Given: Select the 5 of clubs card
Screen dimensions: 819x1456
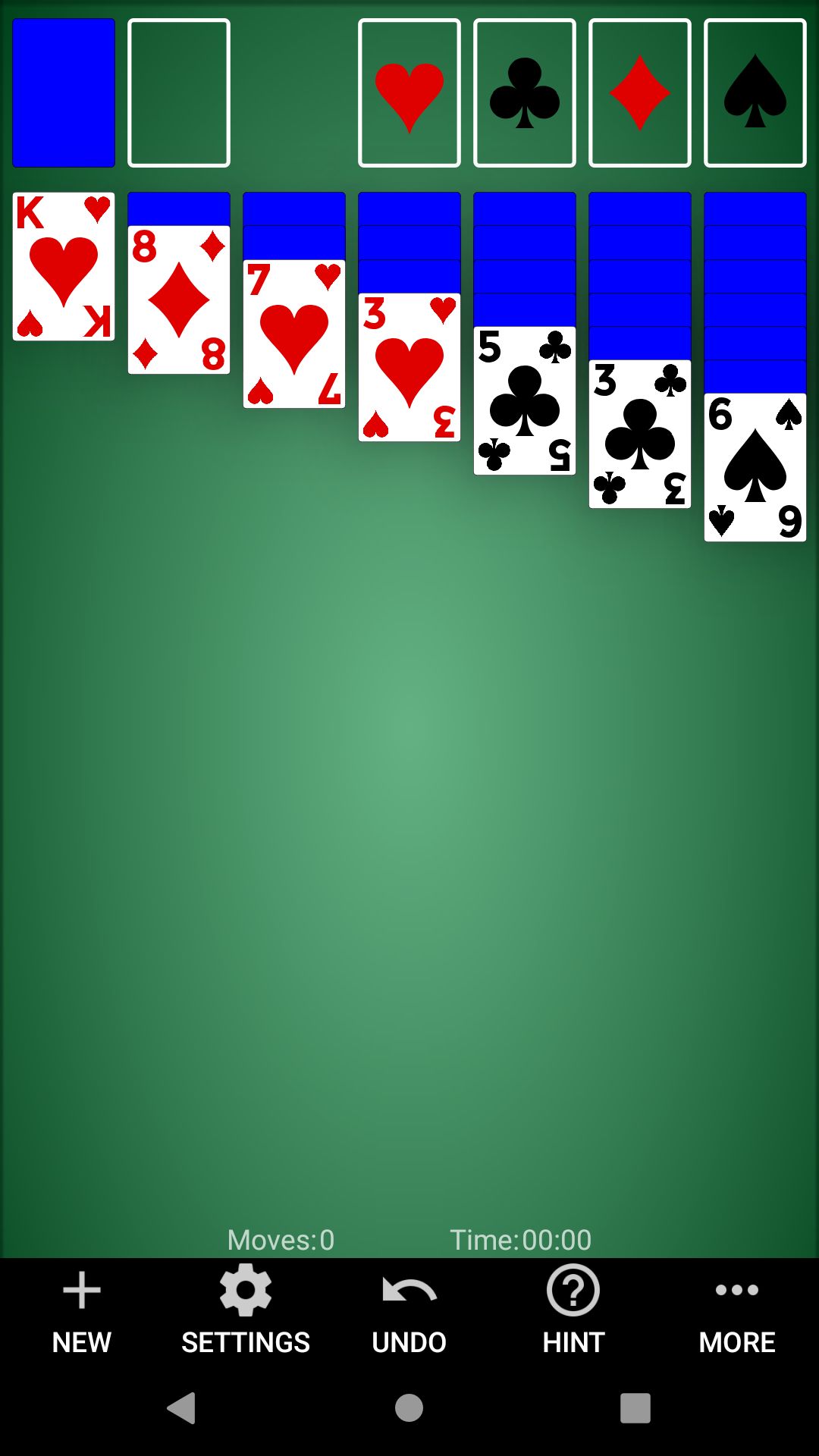Looking at the screenshot, I should 525,400.
